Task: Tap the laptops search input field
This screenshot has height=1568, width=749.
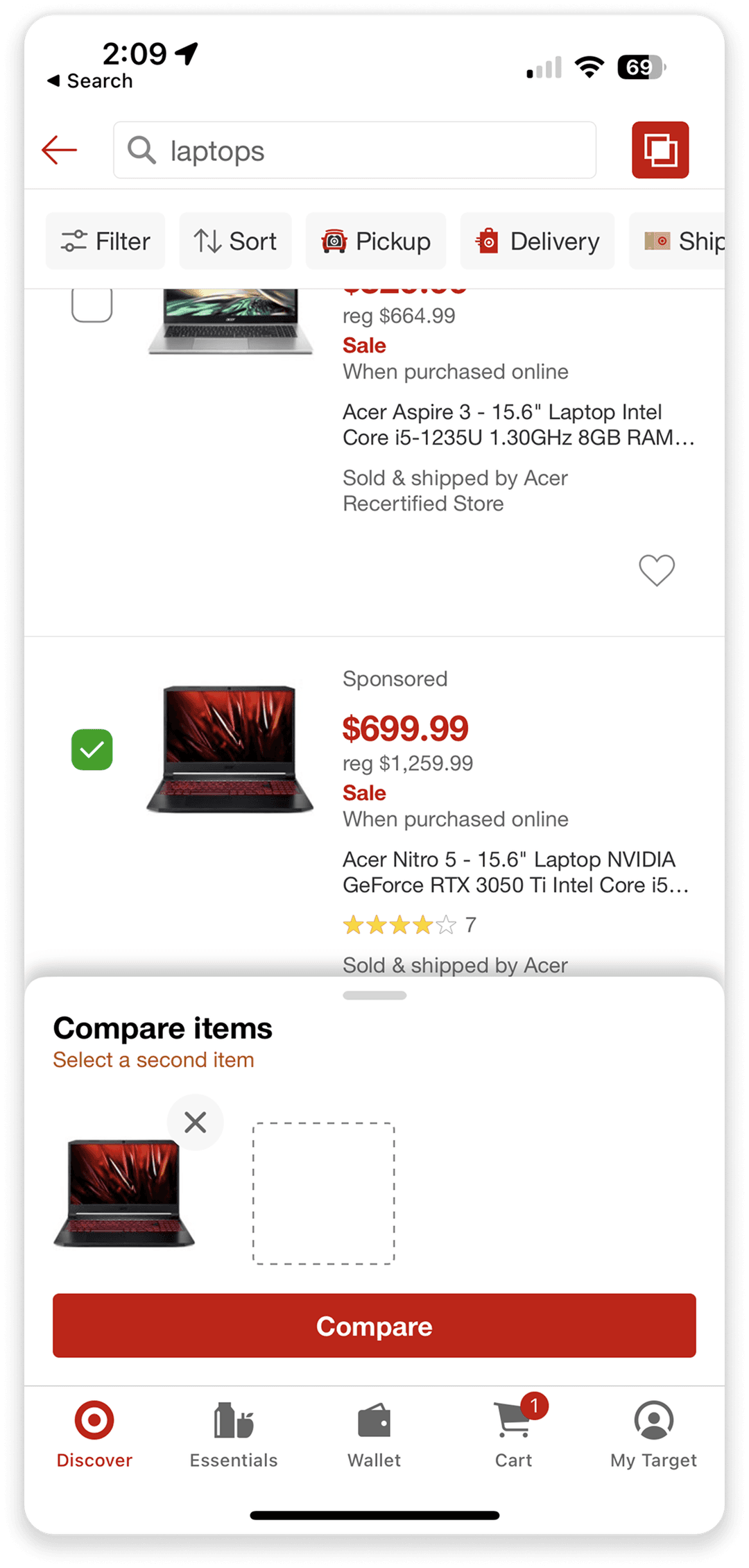Action: coord(354,150)
